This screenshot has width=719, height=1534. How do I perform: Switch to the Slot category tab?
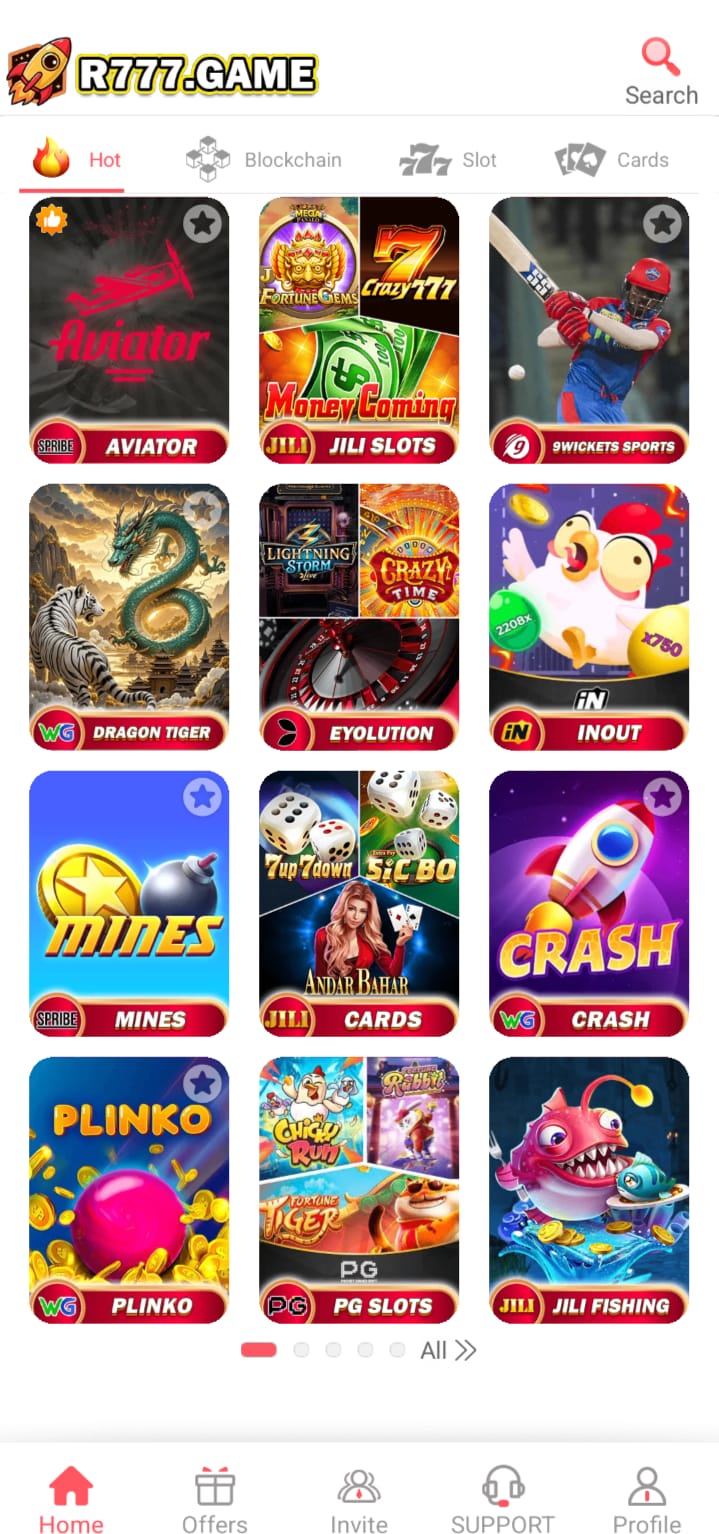[448, 160]
